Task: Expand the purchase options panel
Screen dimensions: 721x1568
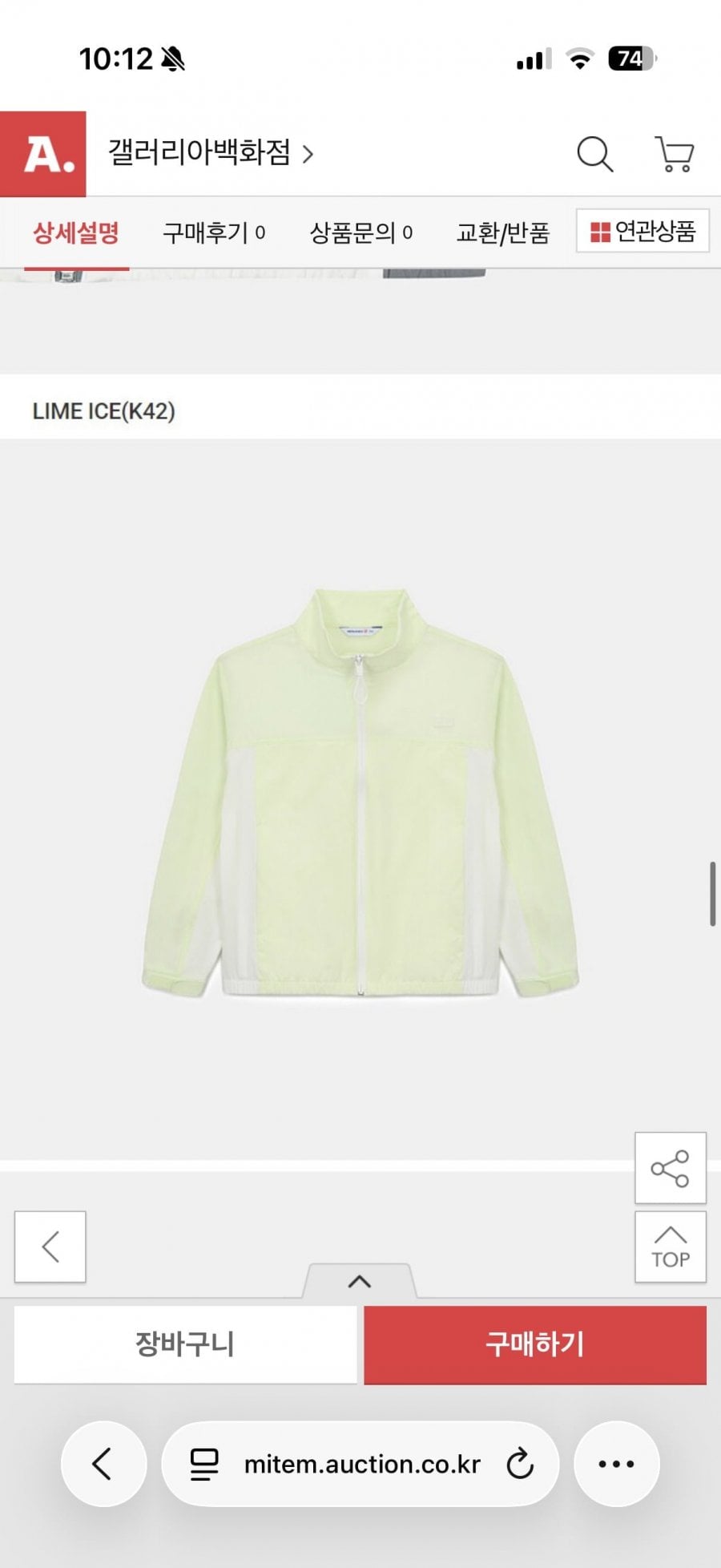Action: coord(360,1281)
